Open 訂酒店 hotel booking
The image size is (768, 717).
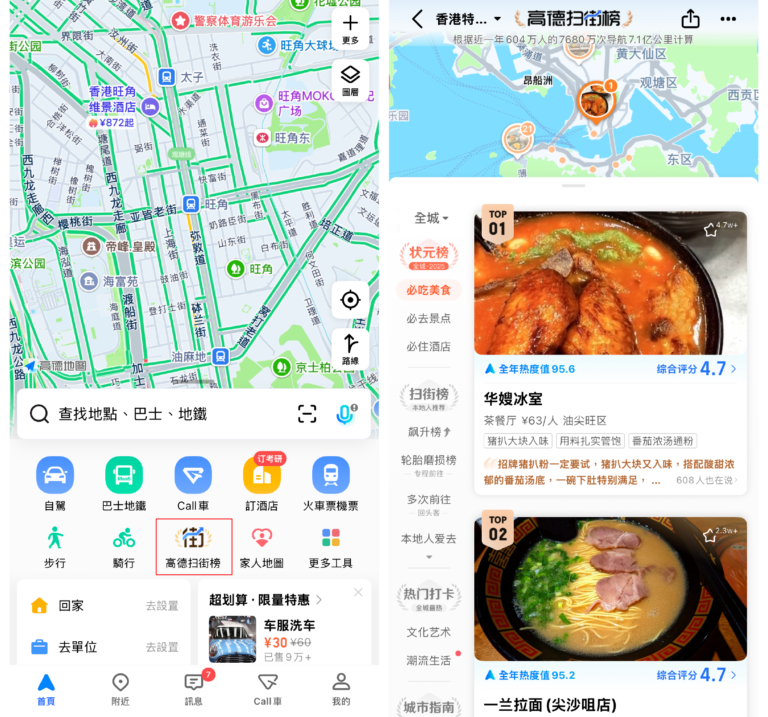point(262,483)
